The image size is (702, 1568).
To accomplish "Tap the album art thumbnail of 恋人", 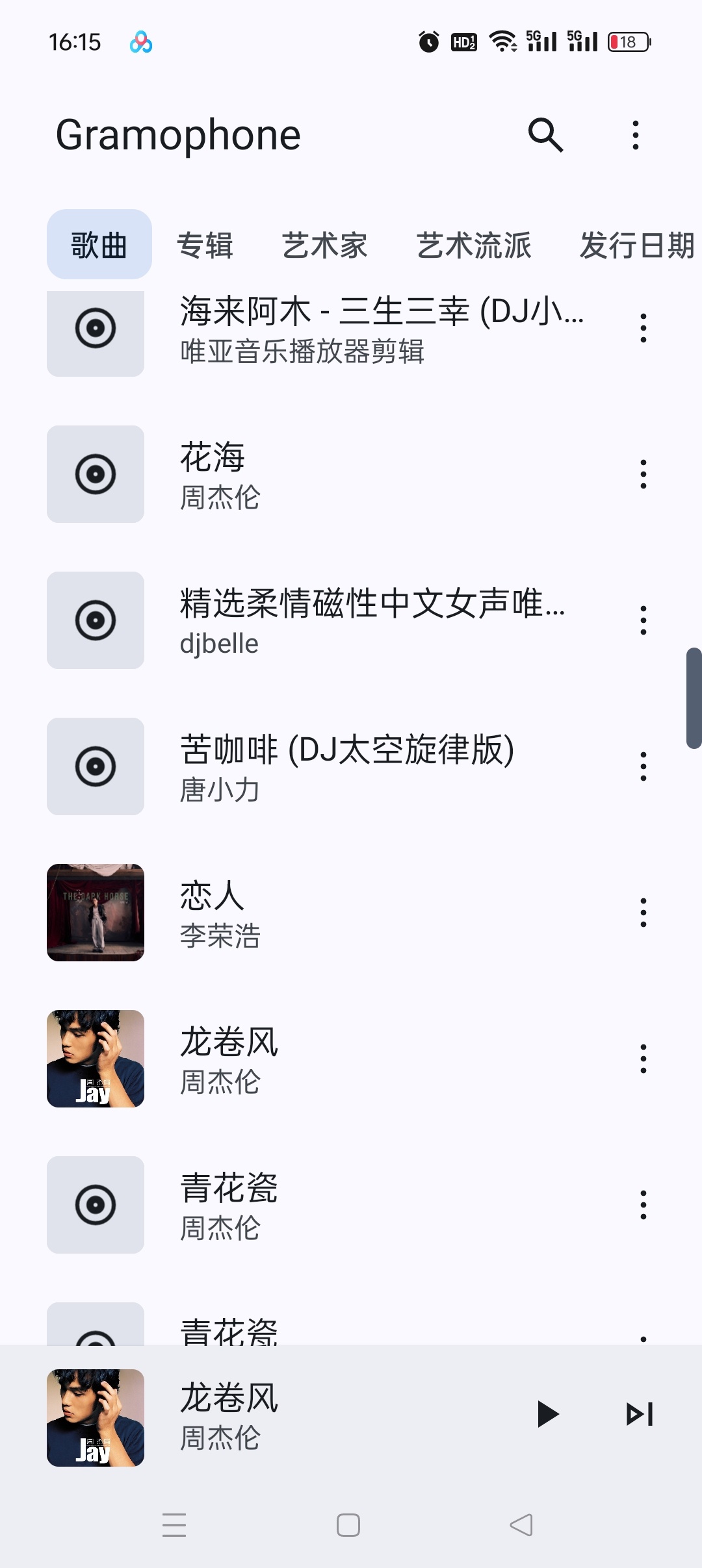I will (x=95, y=913).
